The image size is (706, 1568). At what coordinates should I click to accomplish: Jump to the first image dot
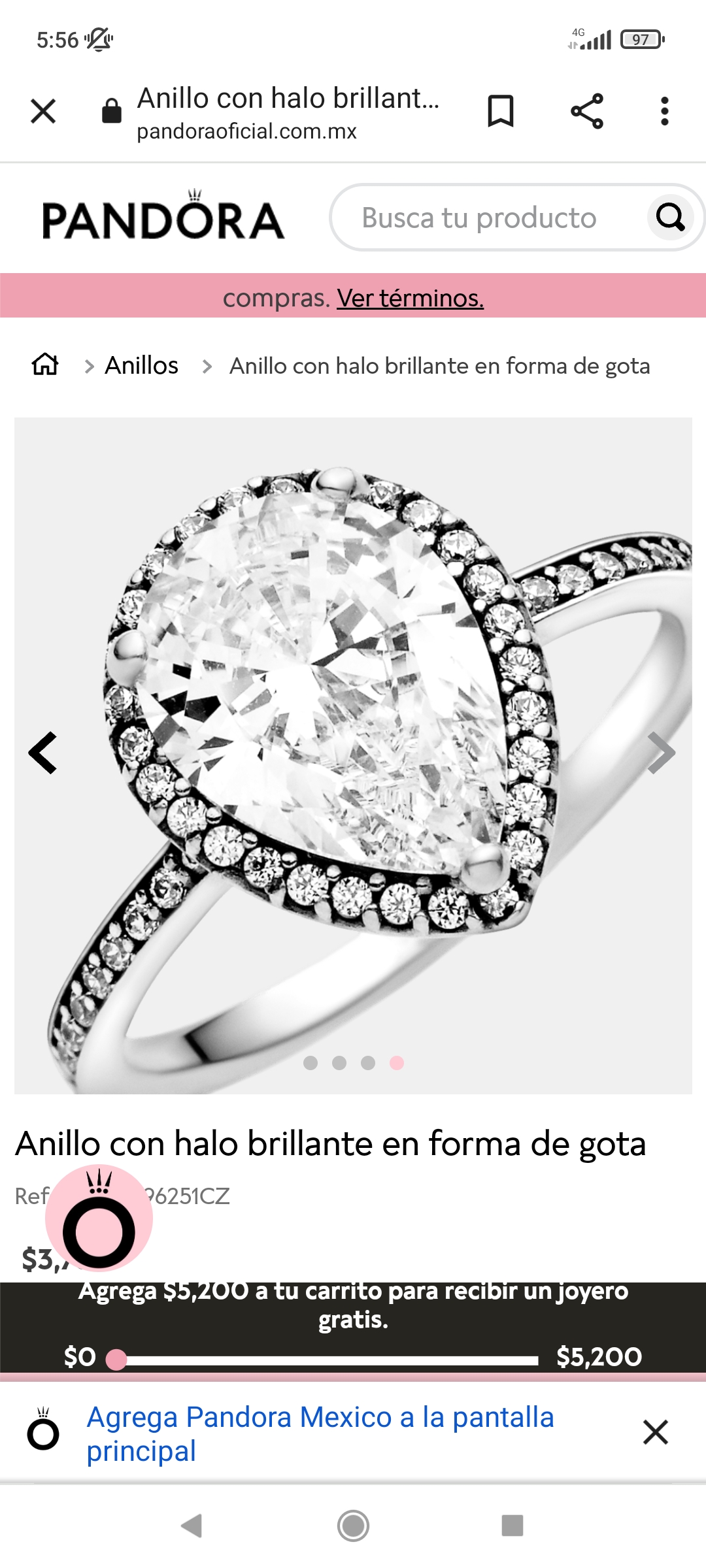point(311,1063)
